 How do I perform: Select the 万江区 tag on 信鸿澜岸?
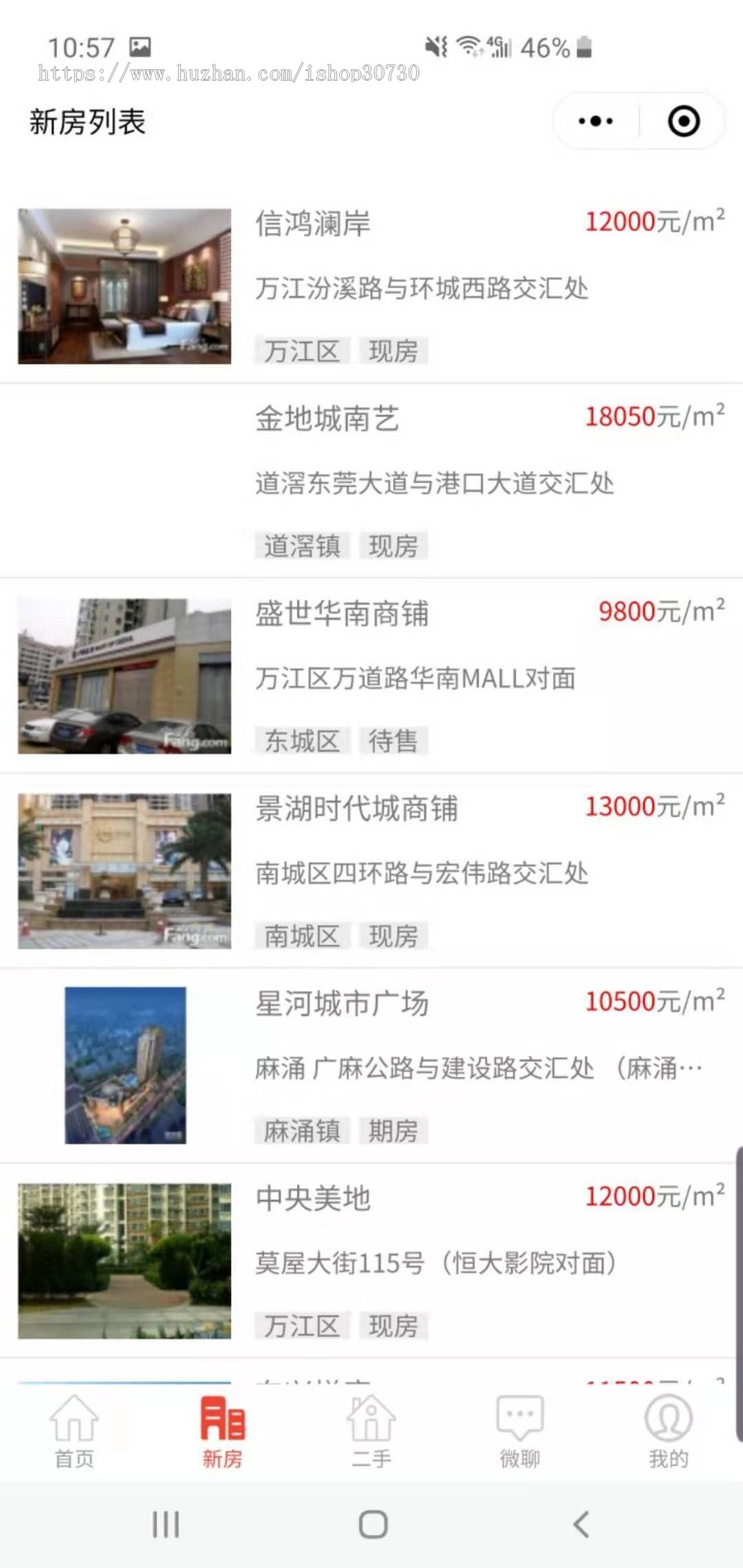(301, 350)
